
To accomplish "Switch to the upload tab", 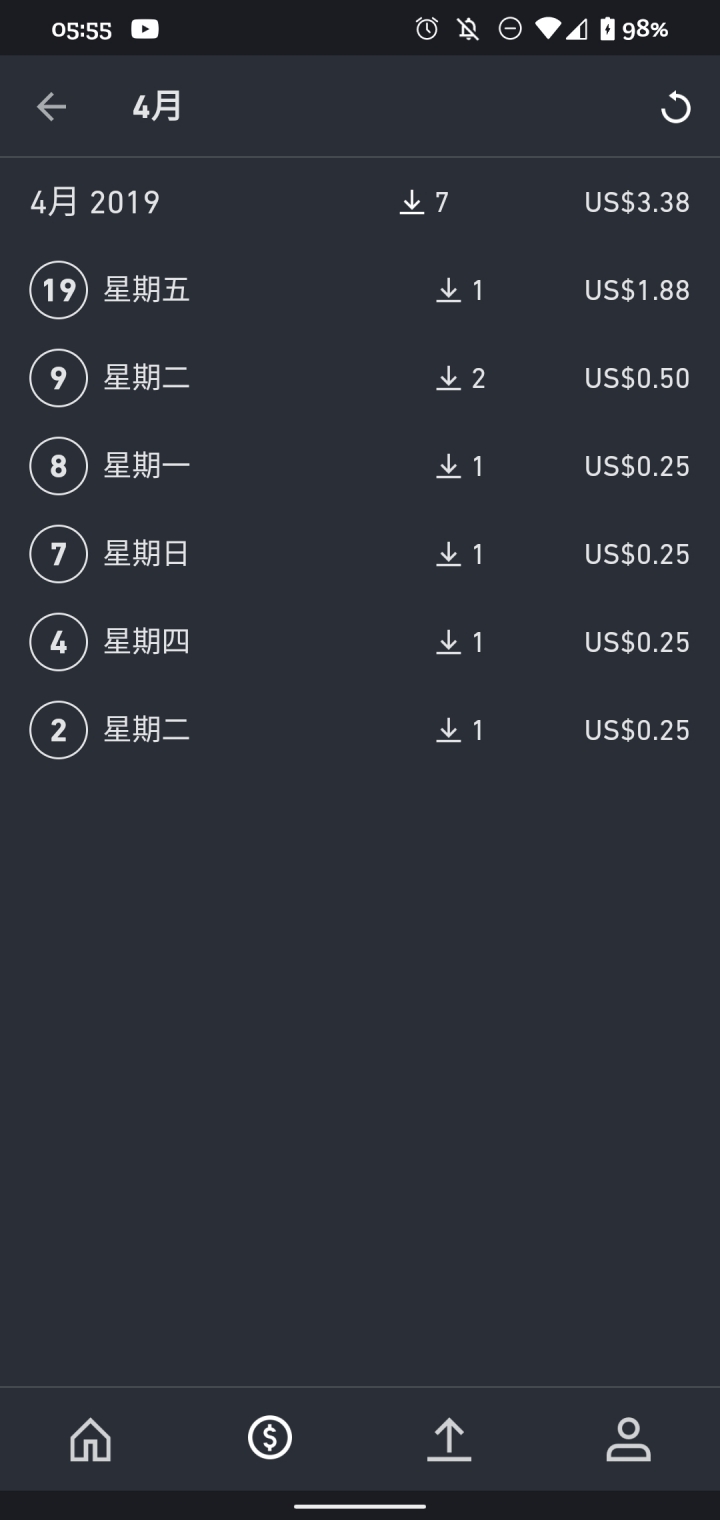I will point(449,1439).
